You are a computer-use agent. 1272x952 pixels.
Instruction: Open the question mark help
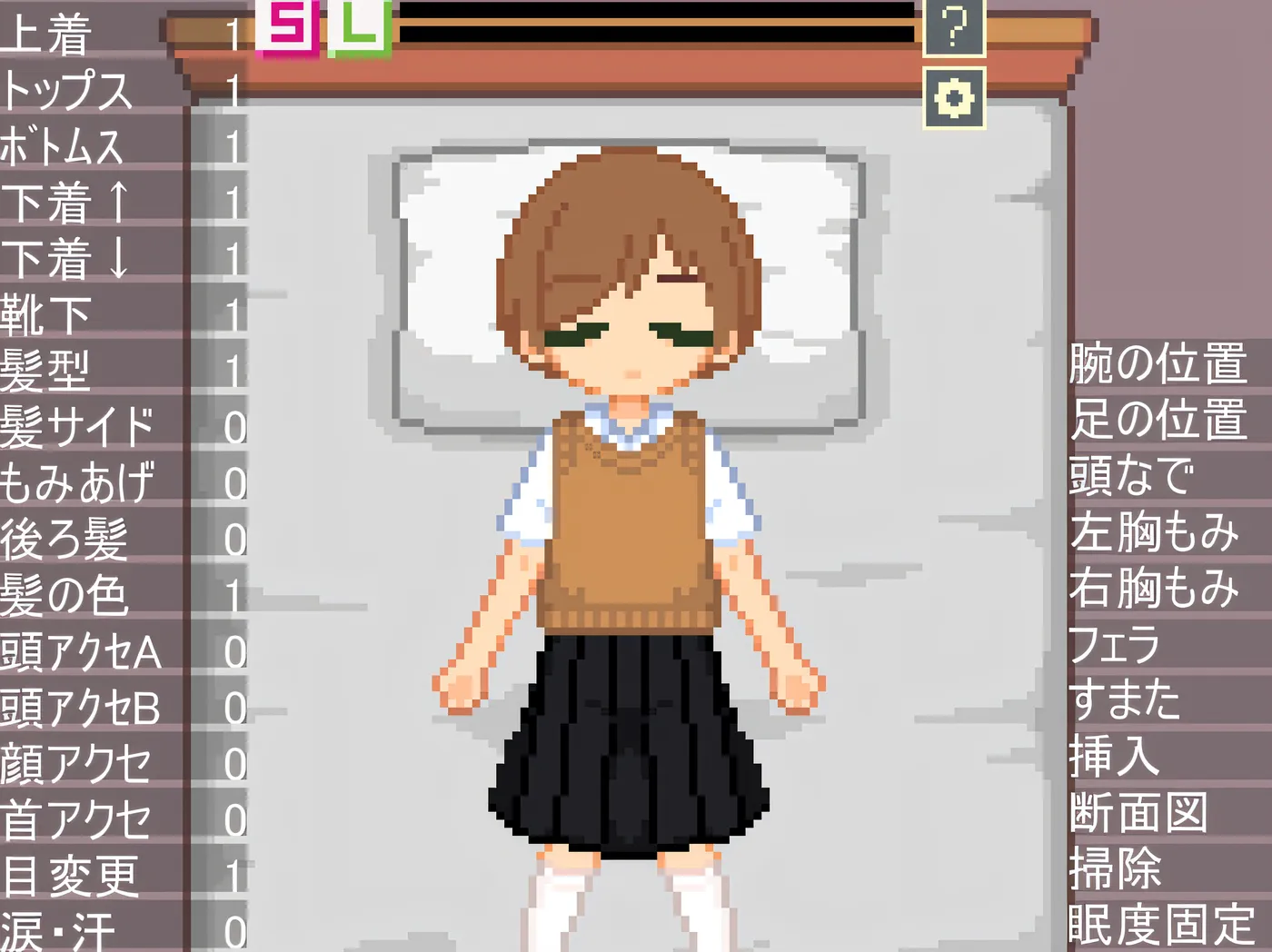point(954,27)
